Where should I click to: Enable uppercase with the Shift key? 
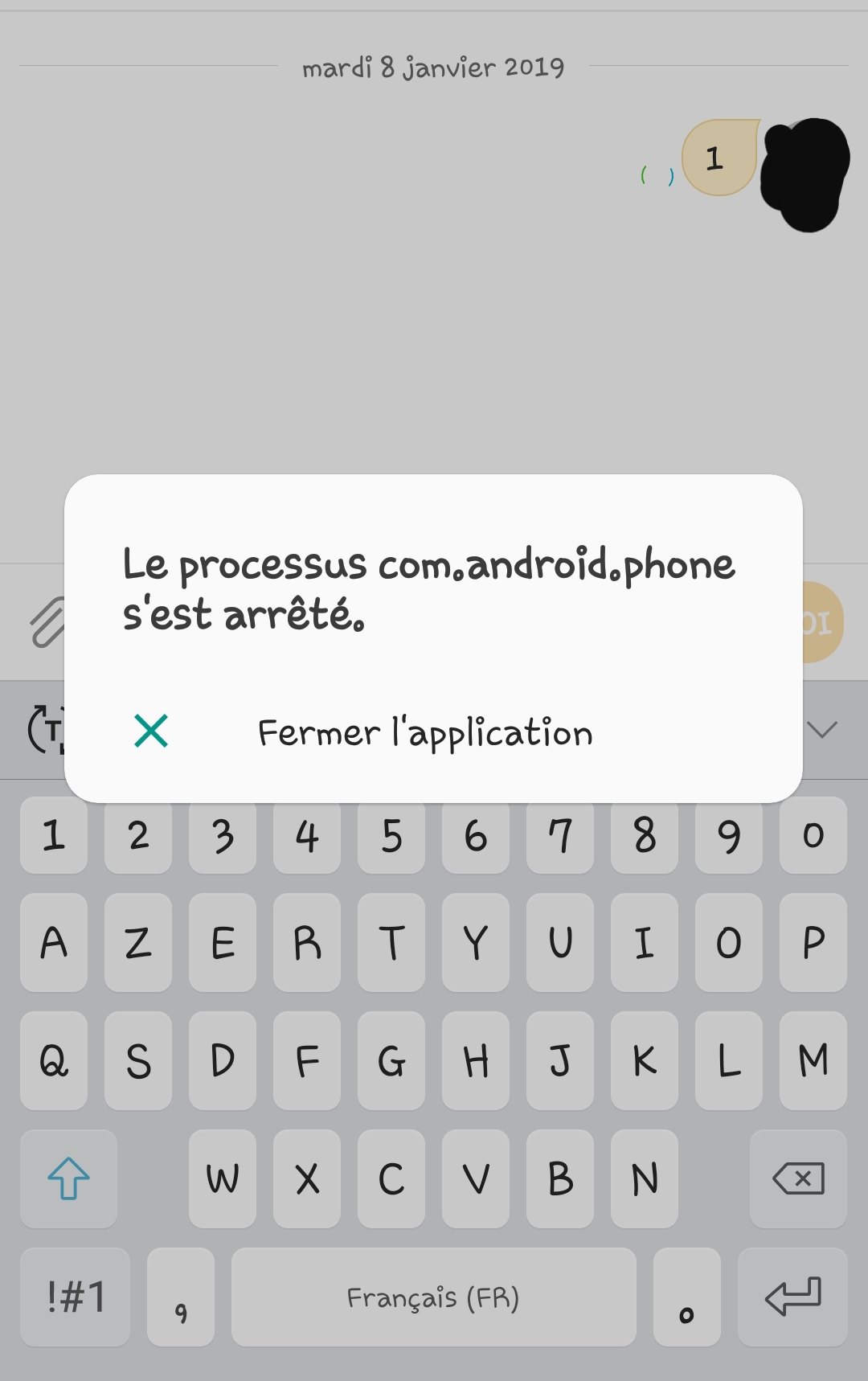68,1179
